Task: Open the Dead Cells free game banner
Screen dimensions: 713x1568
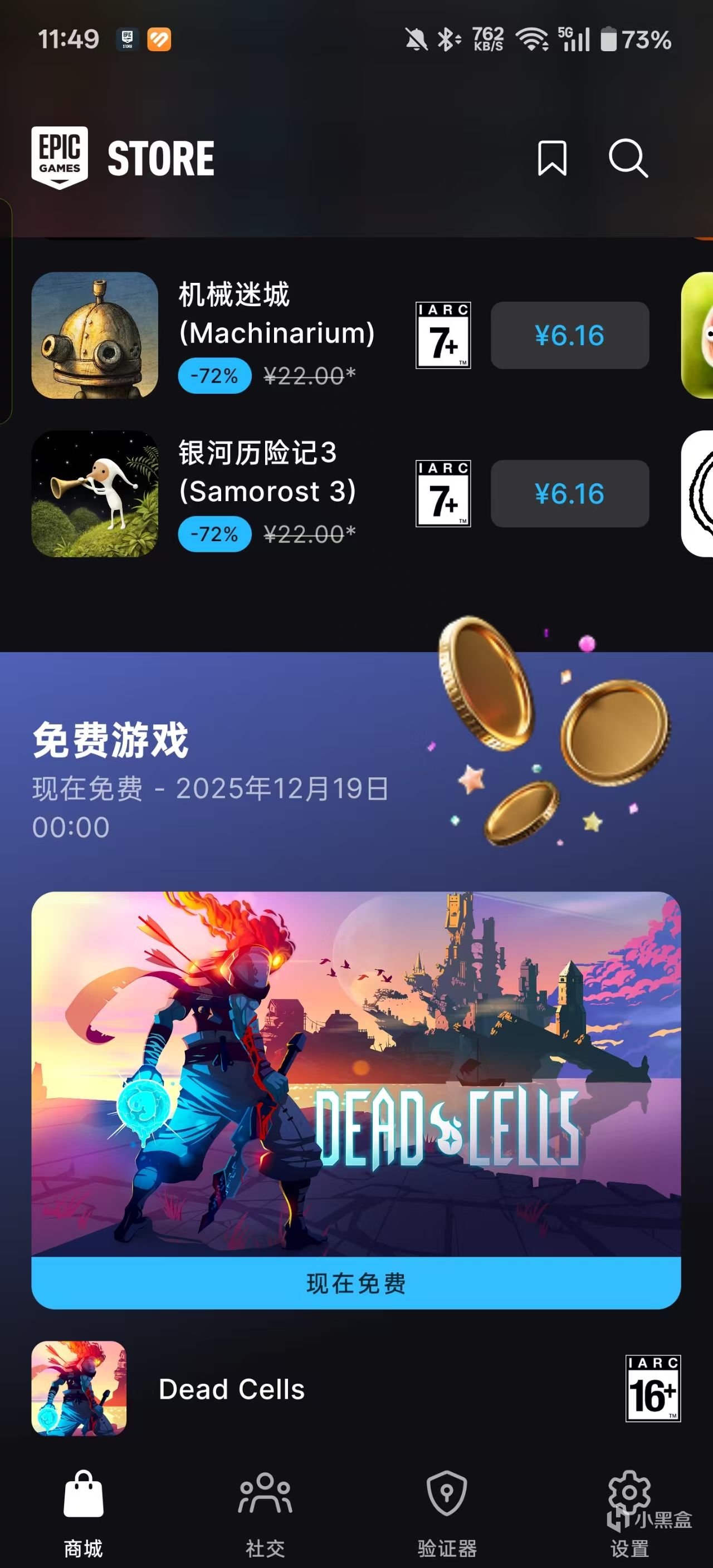Action: point(355,1074)
